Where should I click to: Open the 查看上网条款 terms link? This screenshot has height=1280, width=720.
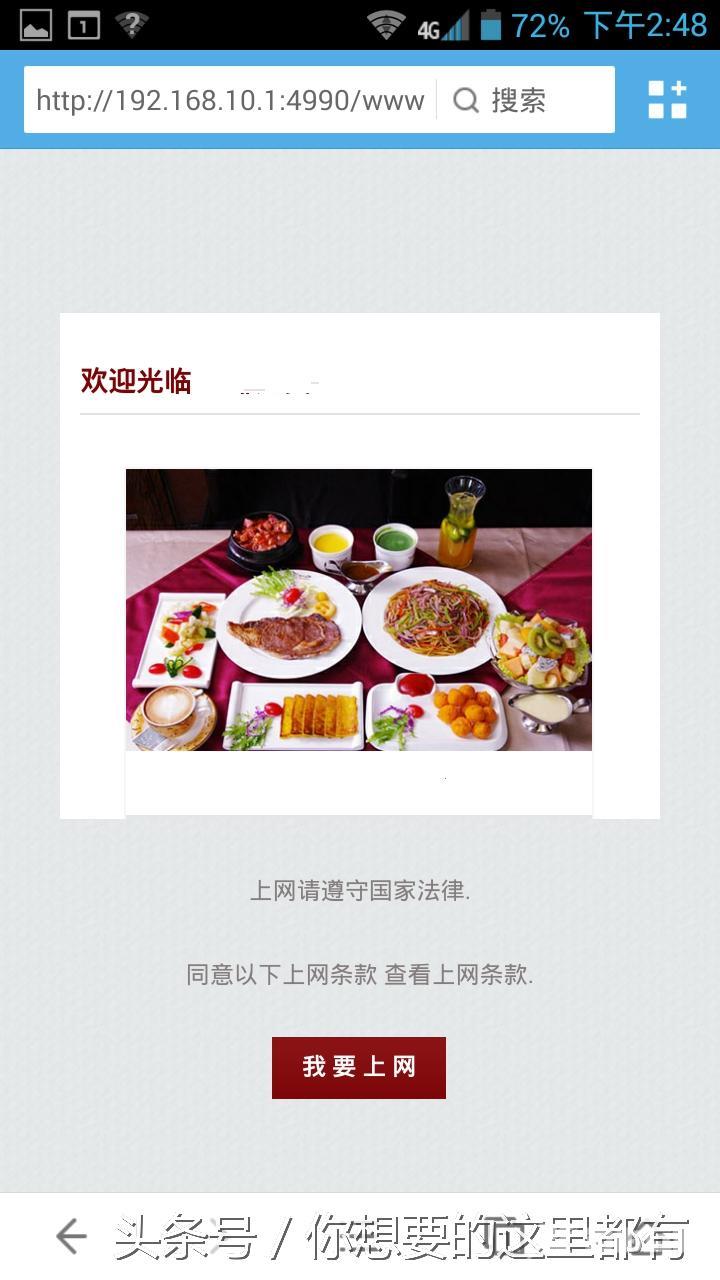click(459, 975)
